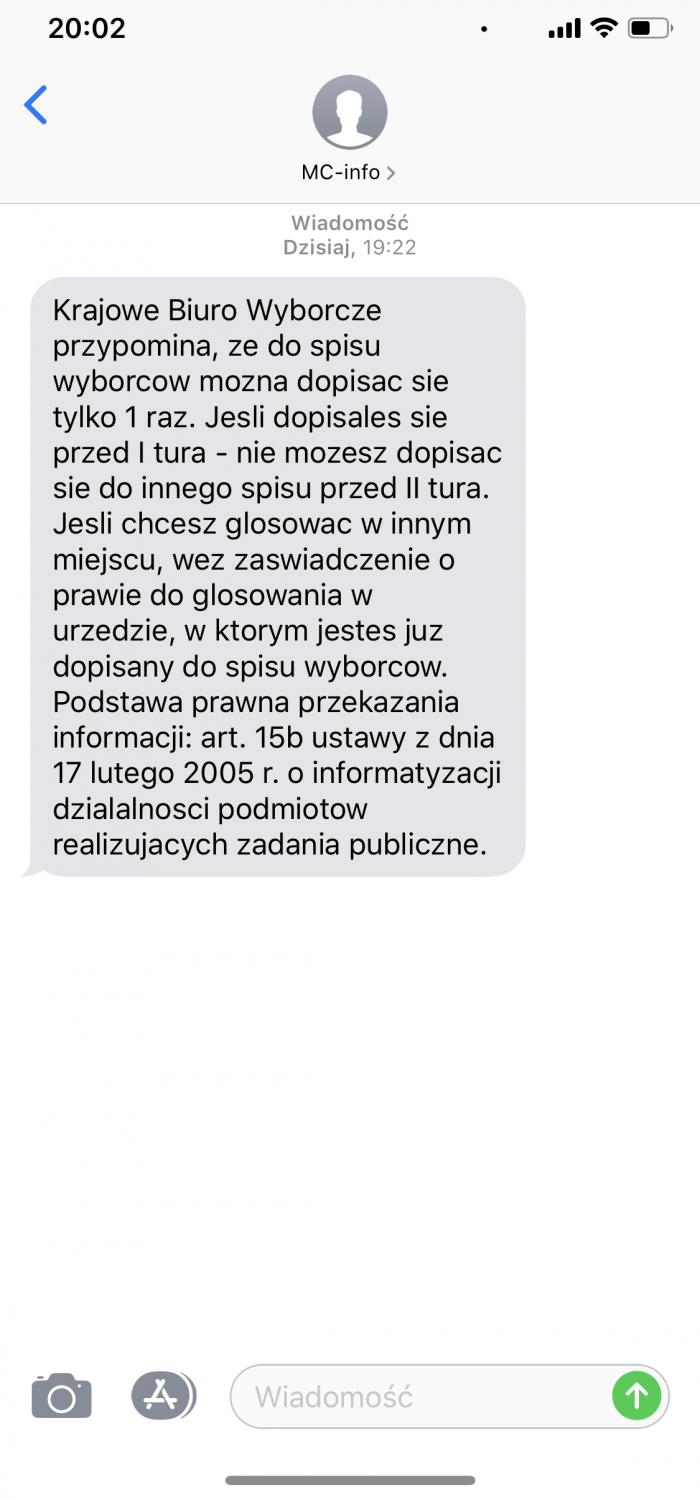Open the camera to attach a photo
Image resolution: width=700 pixels, height=1500 pixels.
62,1396
